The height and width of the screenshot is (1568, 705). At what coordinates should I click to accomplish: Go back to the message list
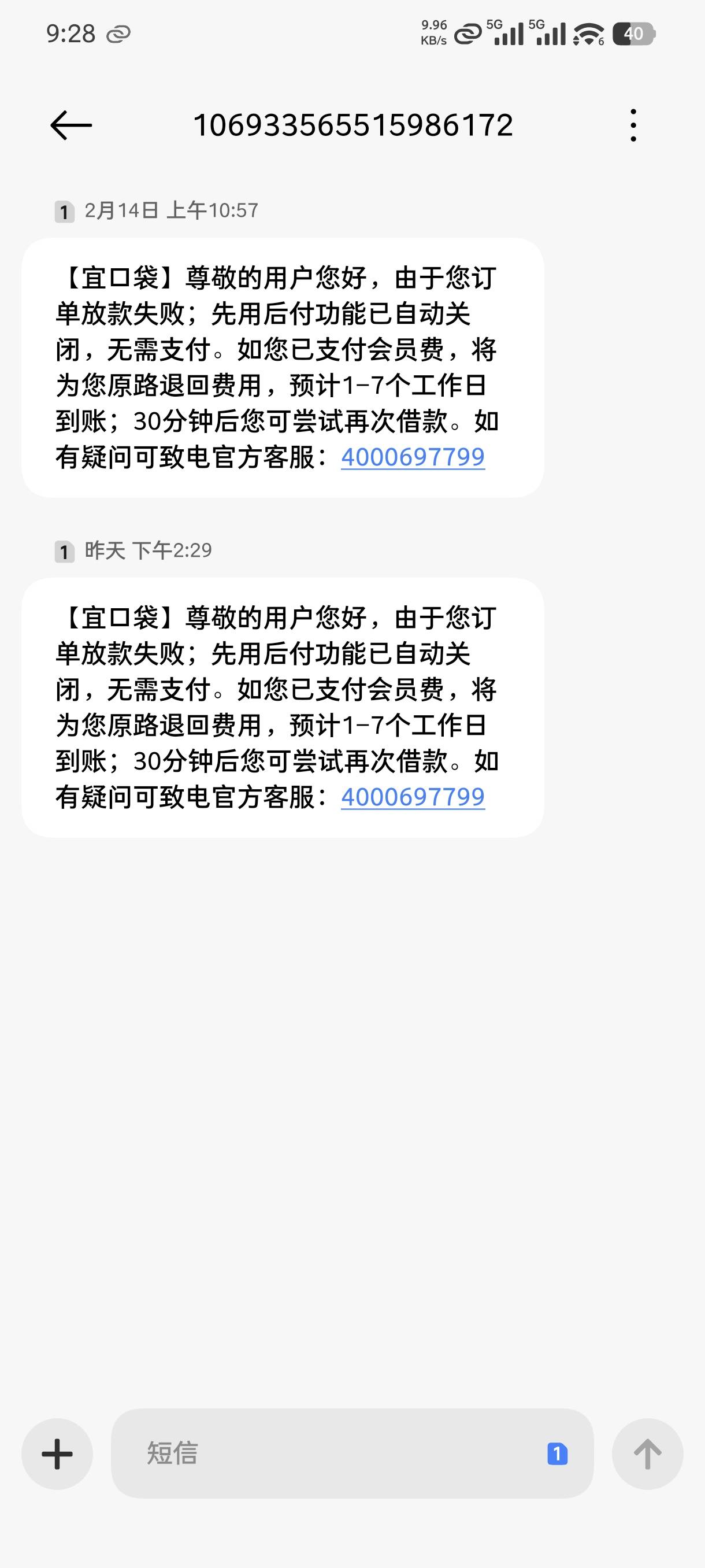(70, 125)
